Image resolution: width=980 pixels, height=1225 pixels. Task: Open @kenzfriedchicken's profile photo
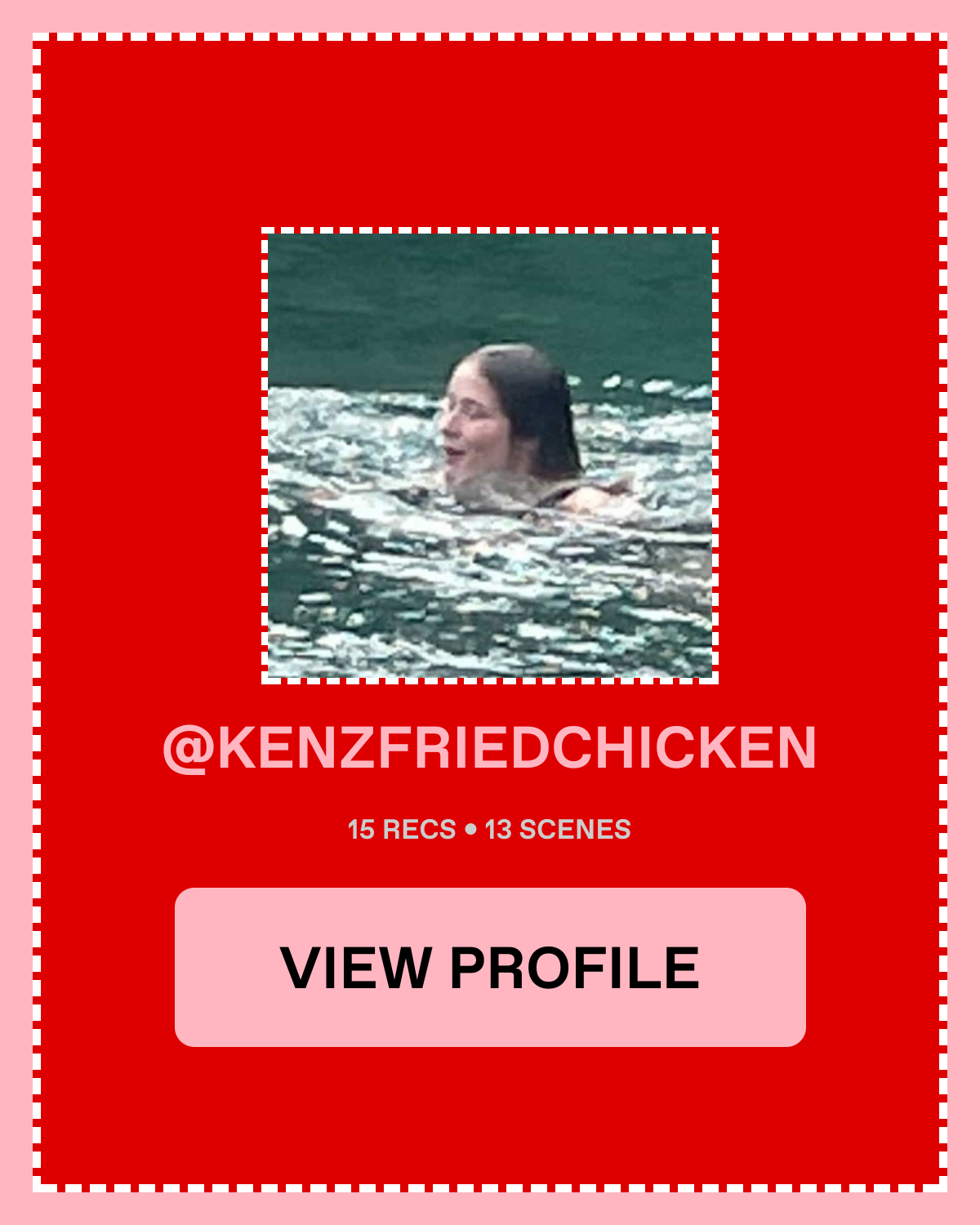click(490, 455)
